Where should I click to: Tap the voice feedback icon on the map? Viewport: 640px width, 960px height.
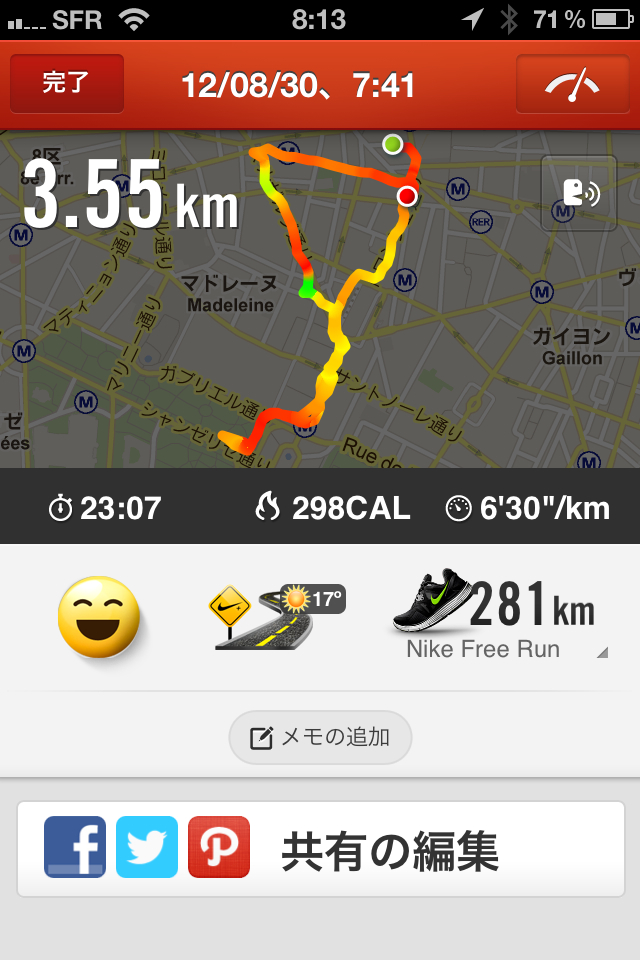point(579,193)
